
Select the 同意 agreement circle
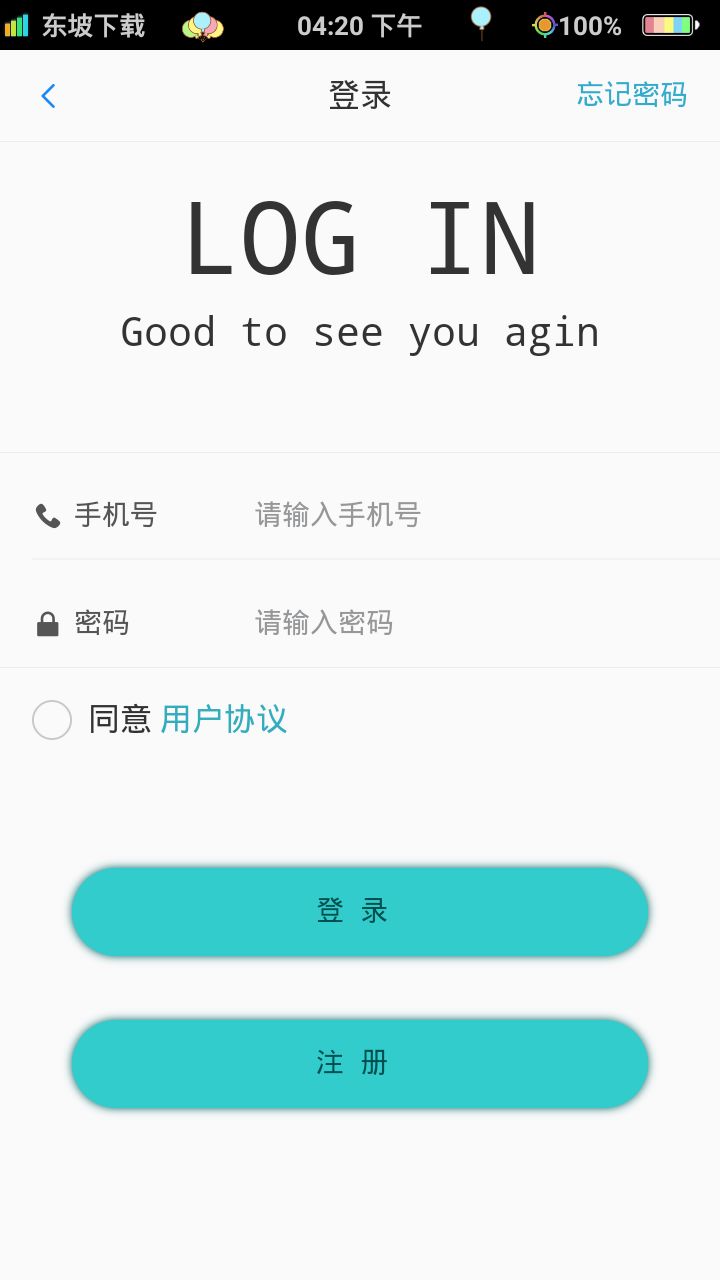52,719
